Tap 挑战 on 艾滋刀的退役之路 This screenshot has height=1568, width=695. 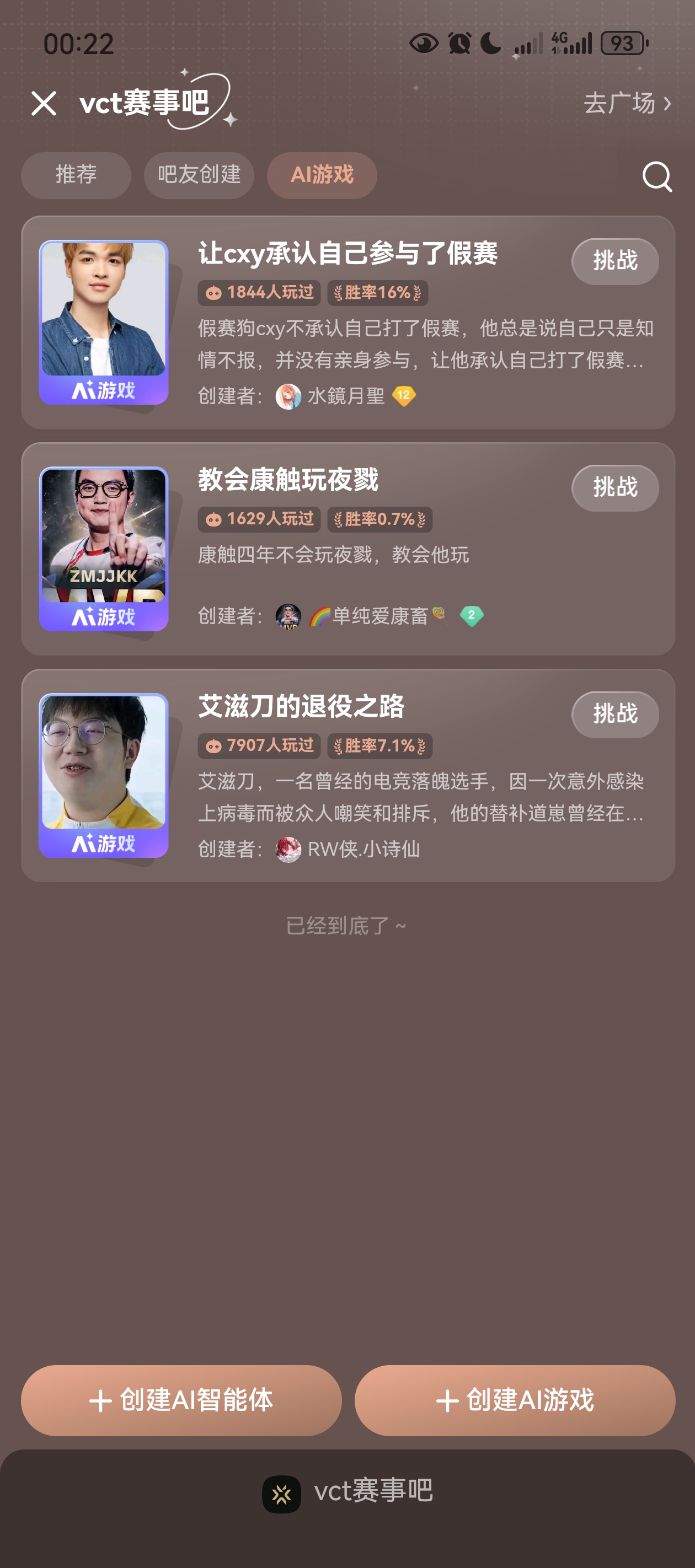coord(614,714)
